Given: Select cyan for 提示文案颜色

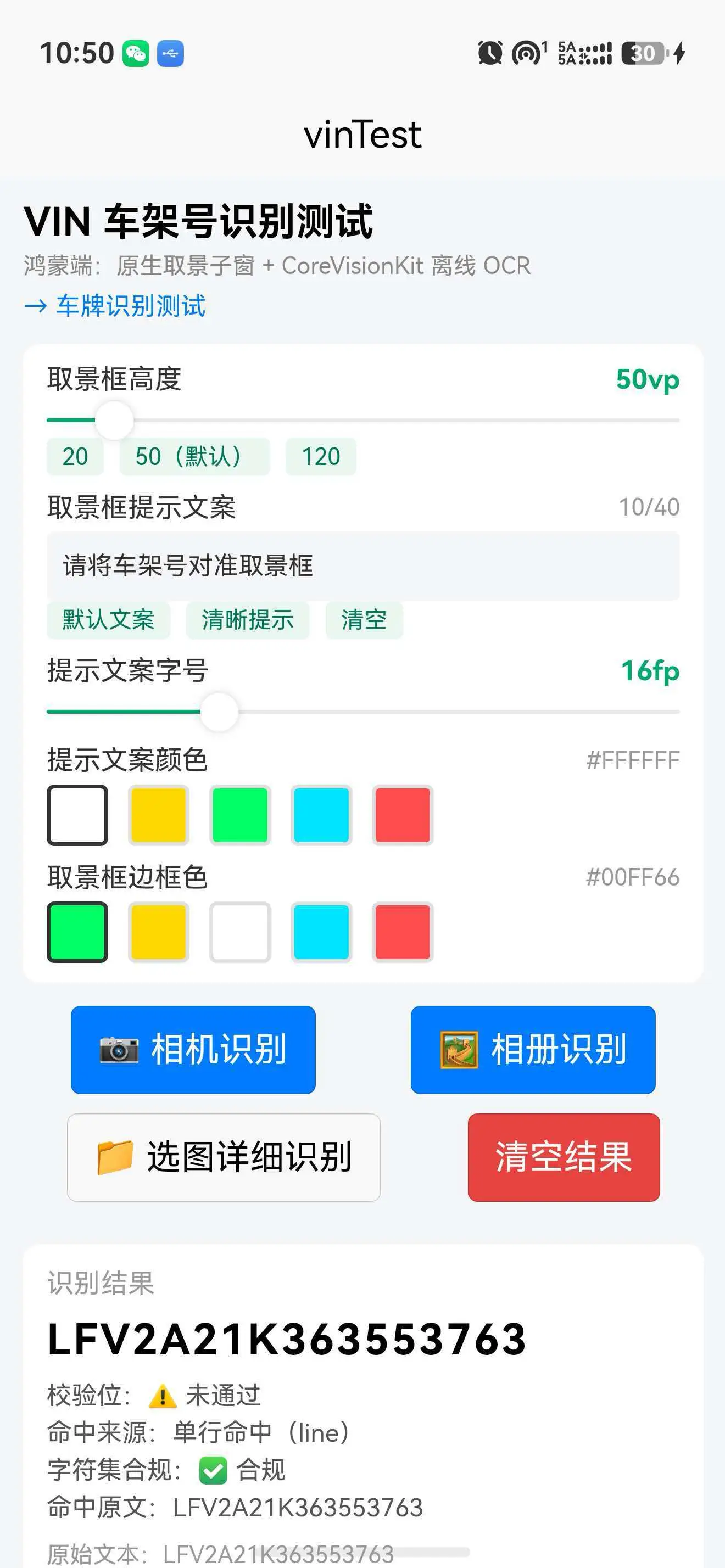Looking at the screenshot, I should pos(321,815).
